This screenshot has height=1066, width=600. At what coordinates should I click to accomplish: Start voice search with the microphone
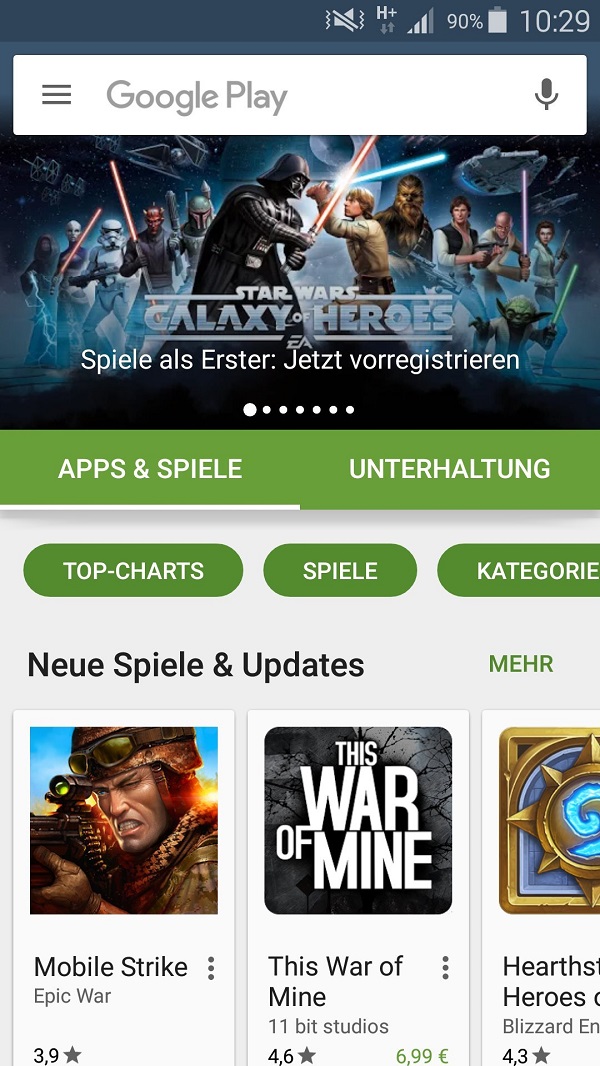[545, 95]
